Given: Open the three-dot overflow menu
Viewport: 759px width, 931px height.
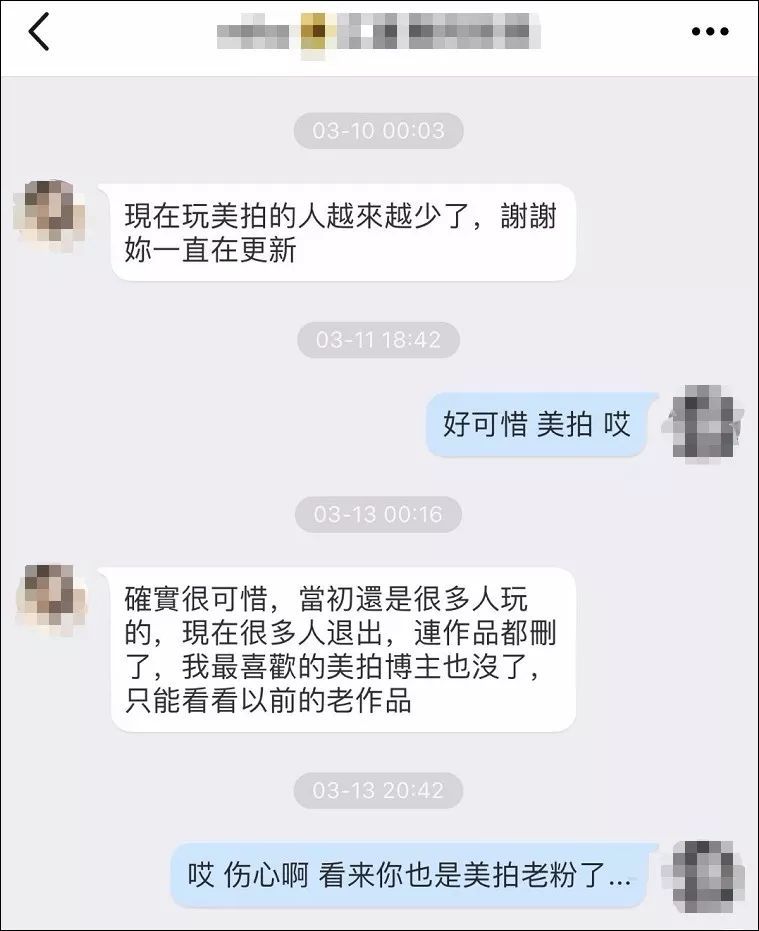Looking at the screenshot, I should (710, 32).
